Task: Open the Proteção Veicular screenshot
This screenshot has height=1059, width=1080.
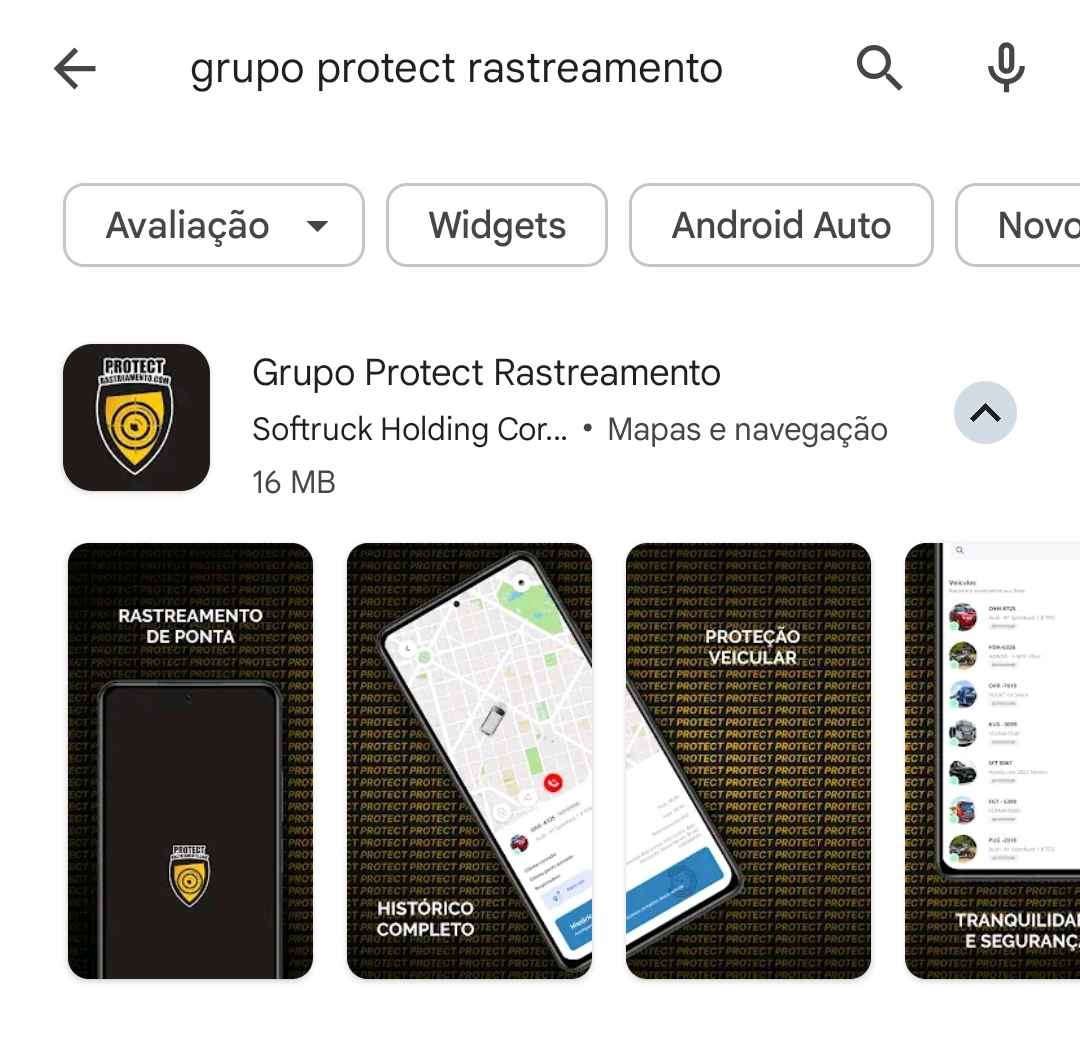Action: point(748,760)
